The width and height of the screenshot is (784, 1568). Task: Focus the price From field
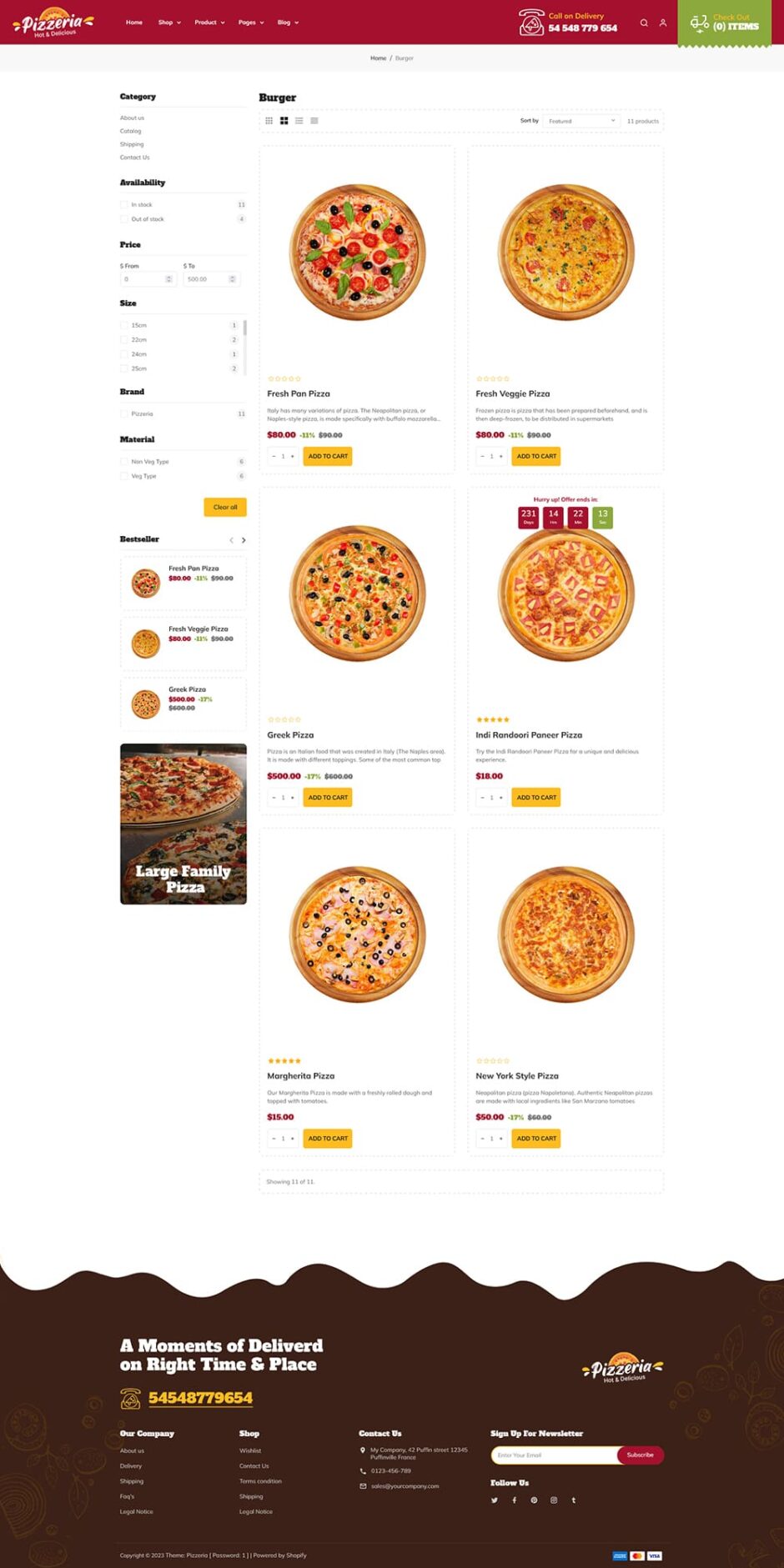145,279
